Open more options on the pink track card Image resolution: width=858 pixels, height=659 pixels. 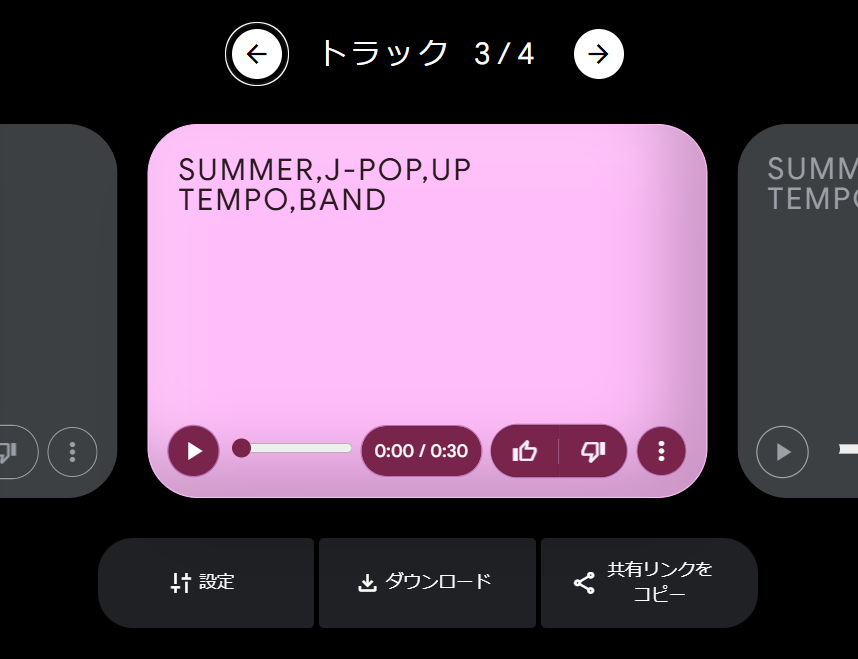point(661,451)
